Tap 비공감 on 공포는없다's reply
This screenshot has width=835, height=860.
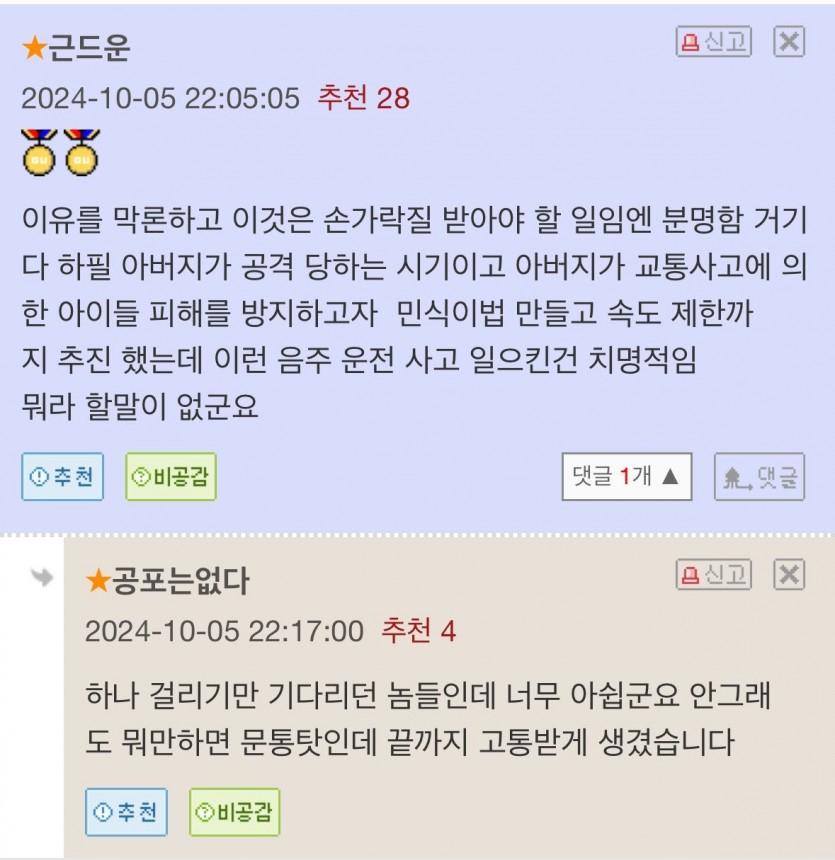coord(235,812)
